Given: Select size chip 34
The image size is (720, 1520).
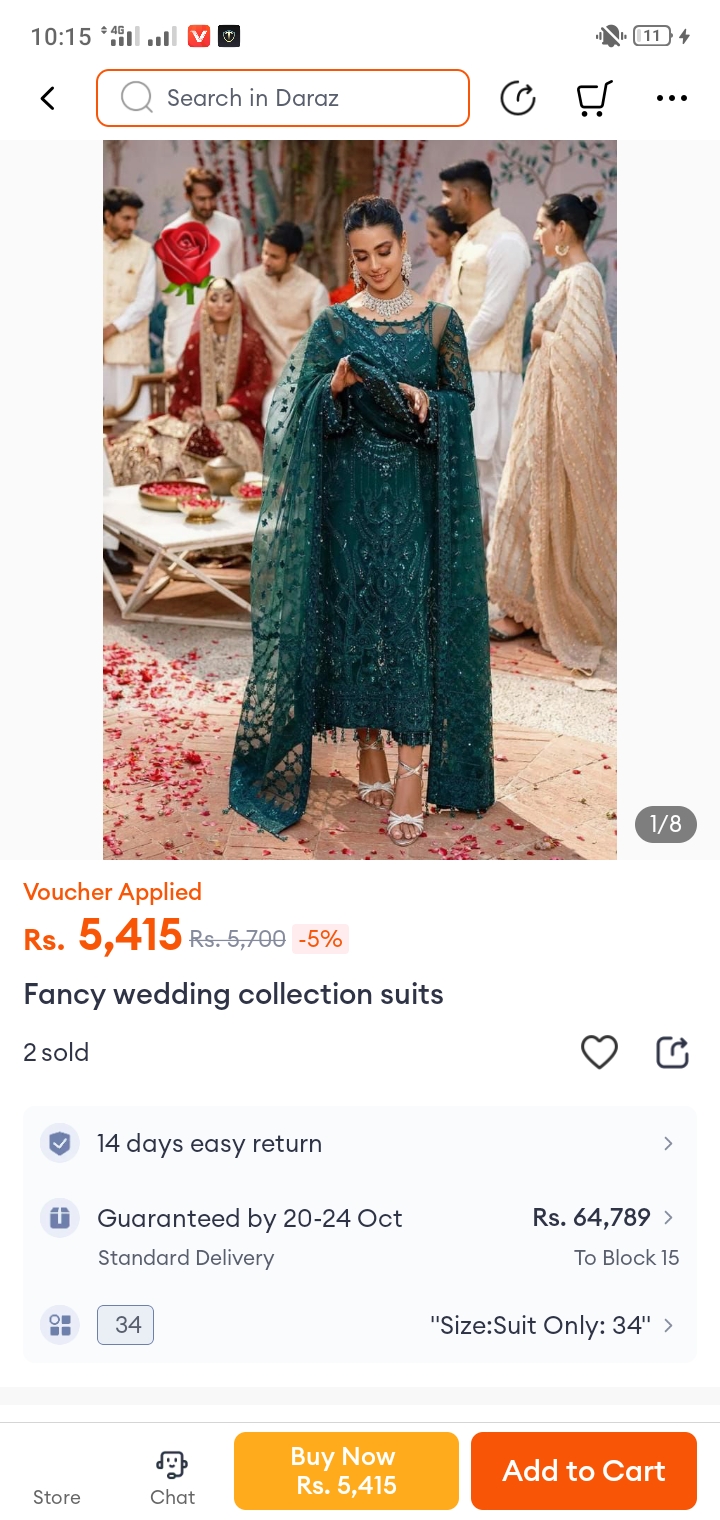Looking at the screenshot, I should [126, 1325].
